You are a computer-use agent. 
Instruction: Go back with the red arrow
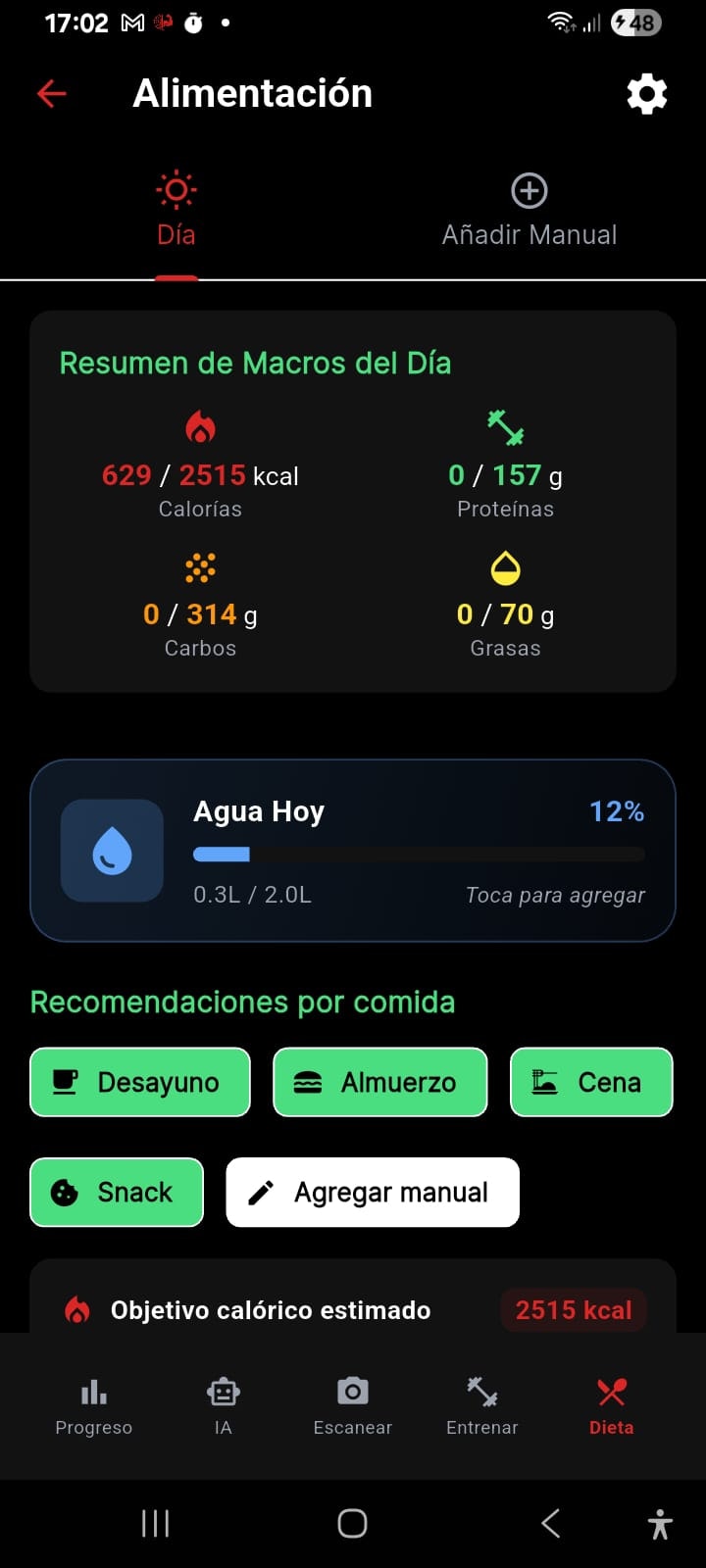pyautogui.click(x=51, y=94)
